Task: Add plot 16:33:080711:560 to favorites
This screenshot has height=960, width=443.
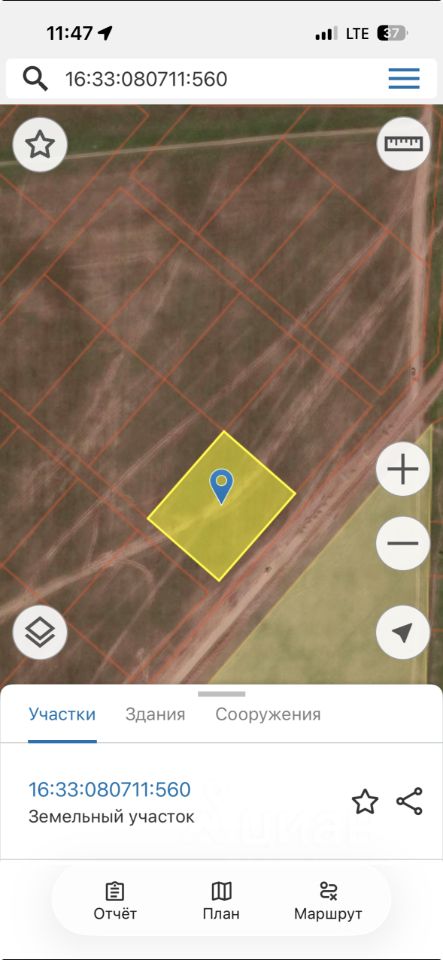Action: (x=365, y=802)
